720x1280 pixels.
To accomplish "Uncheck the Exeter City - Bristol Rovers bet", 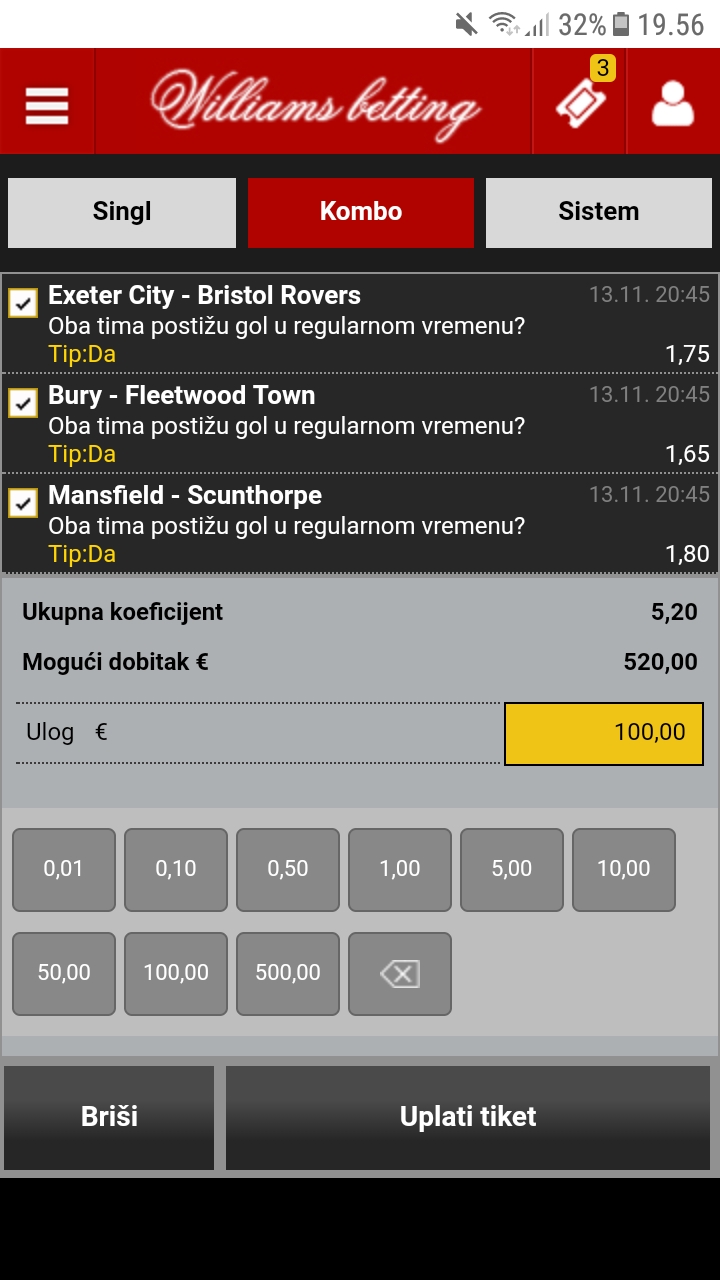I will click(x=23, y=303).
